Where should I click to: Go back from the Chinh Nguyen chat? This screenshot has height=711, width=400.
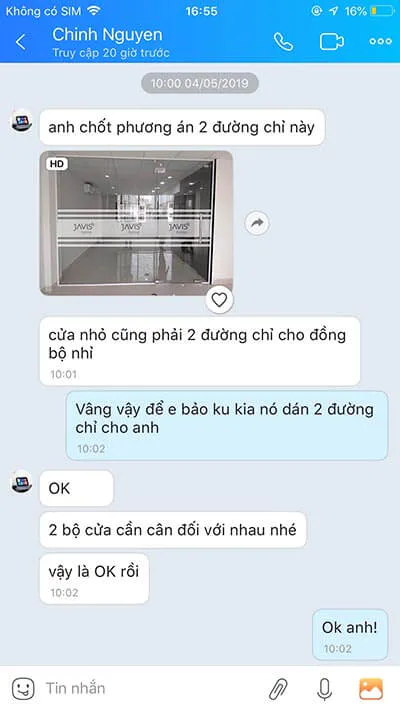pos(20,42)
